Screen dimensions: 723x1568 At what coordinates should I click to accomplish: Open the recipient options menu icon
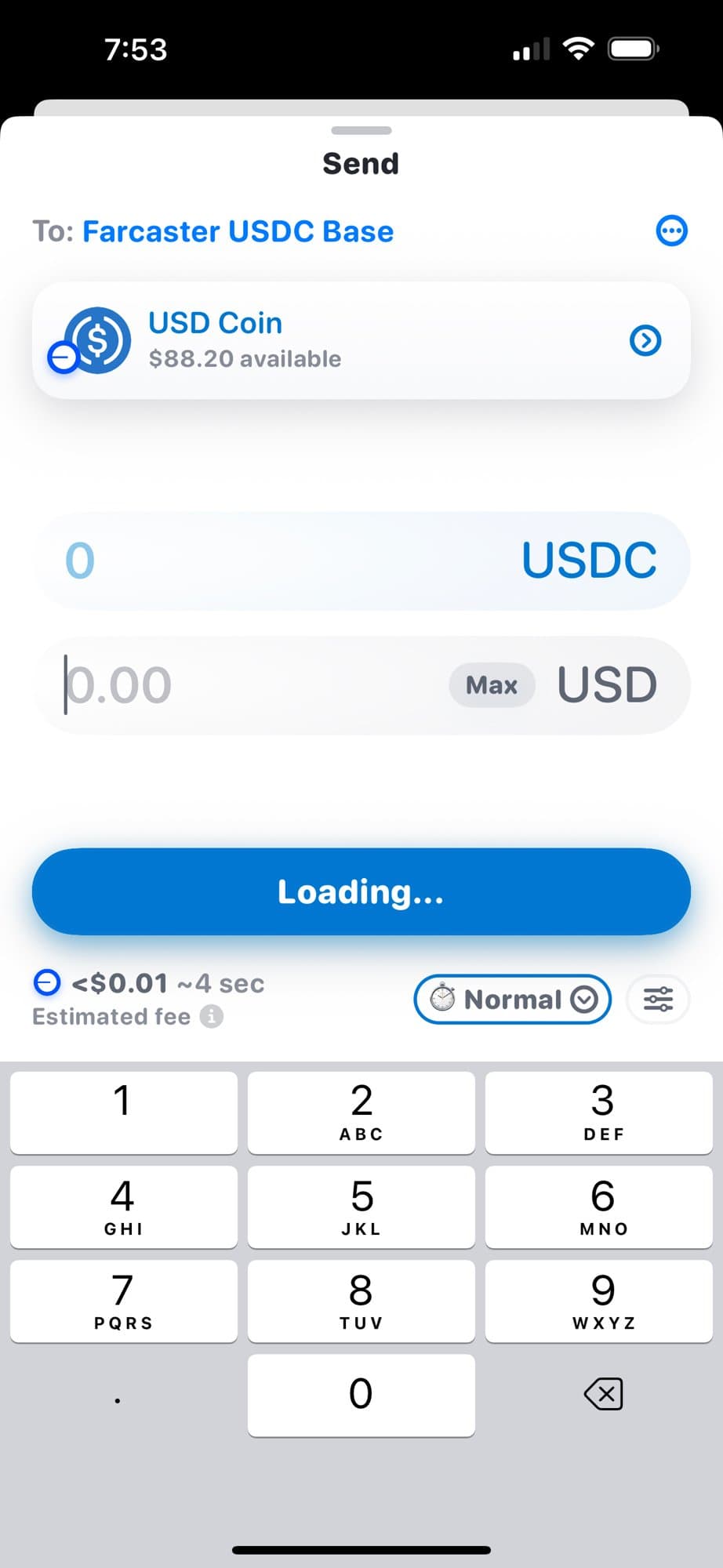coord(671,231)
